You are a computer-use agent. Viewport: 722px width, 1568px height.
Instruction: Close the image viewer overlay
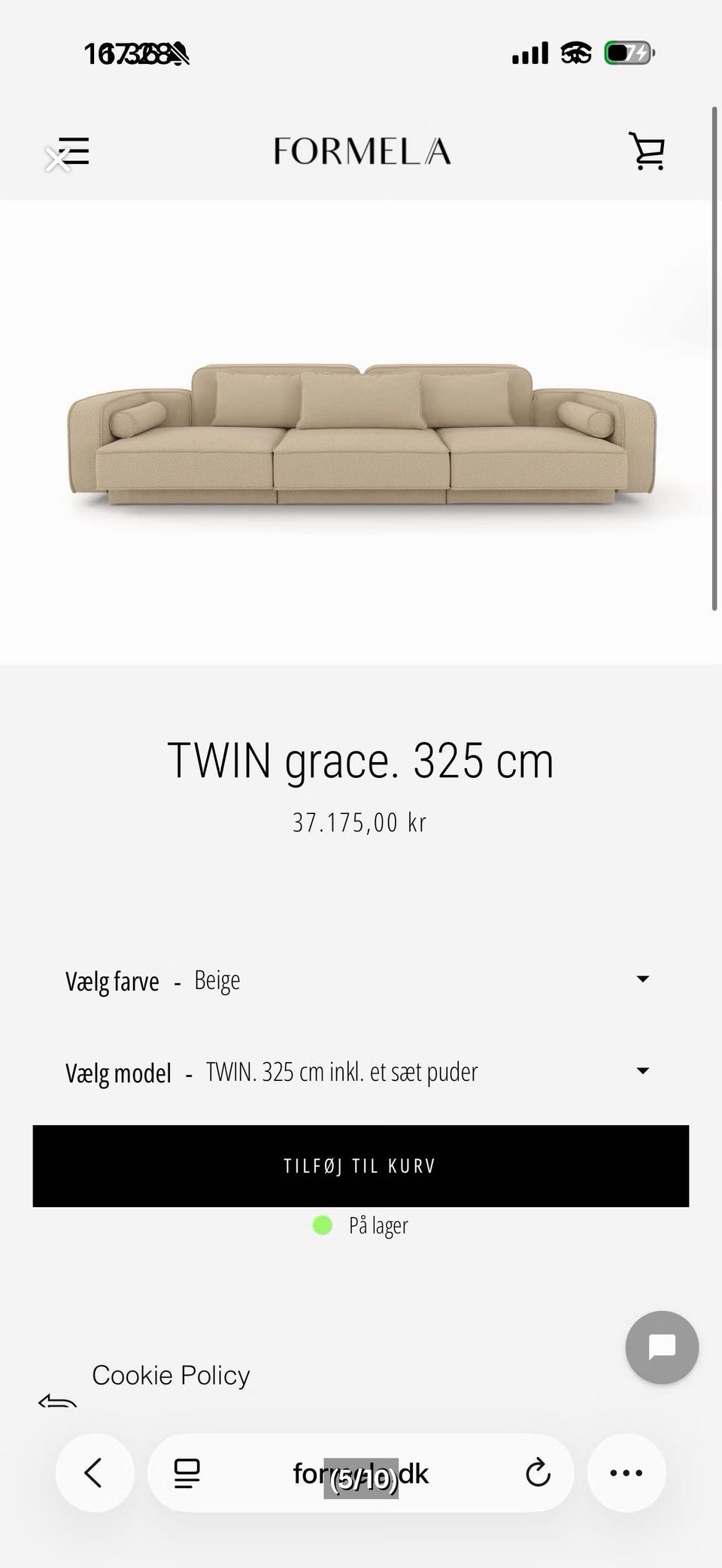click(x=57, y=159)
